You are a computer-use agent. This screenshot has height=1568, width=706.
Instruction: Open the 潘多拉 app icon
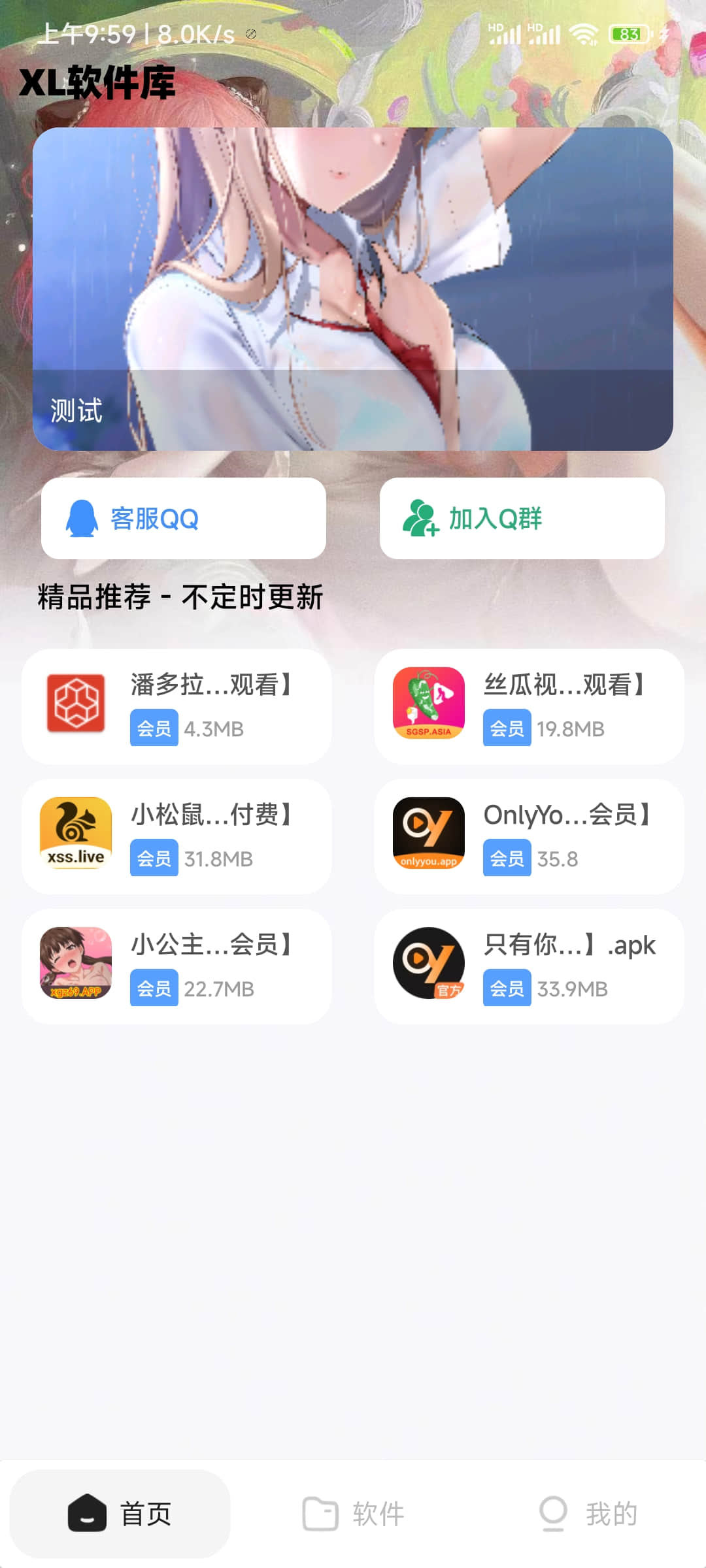(x=75, y=704)
